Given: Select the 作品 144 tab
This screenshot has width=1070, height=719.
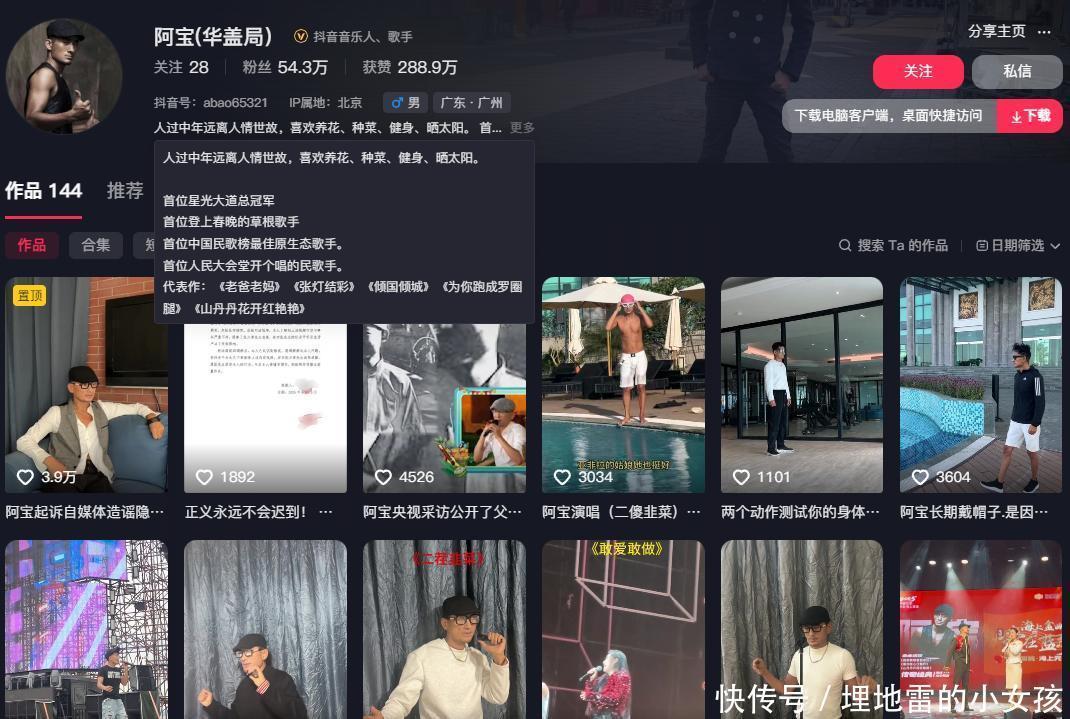Looking at the screenshot, I should [44, 190].
